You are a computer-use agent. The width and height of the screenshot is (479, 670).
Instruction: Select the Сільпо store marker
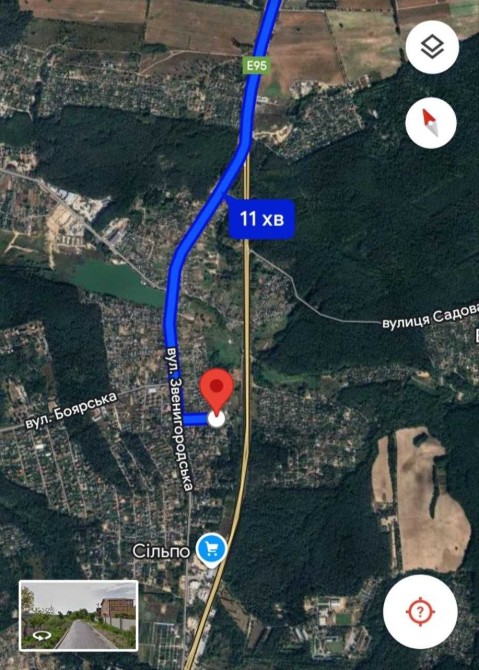click(x=212, y=550)
